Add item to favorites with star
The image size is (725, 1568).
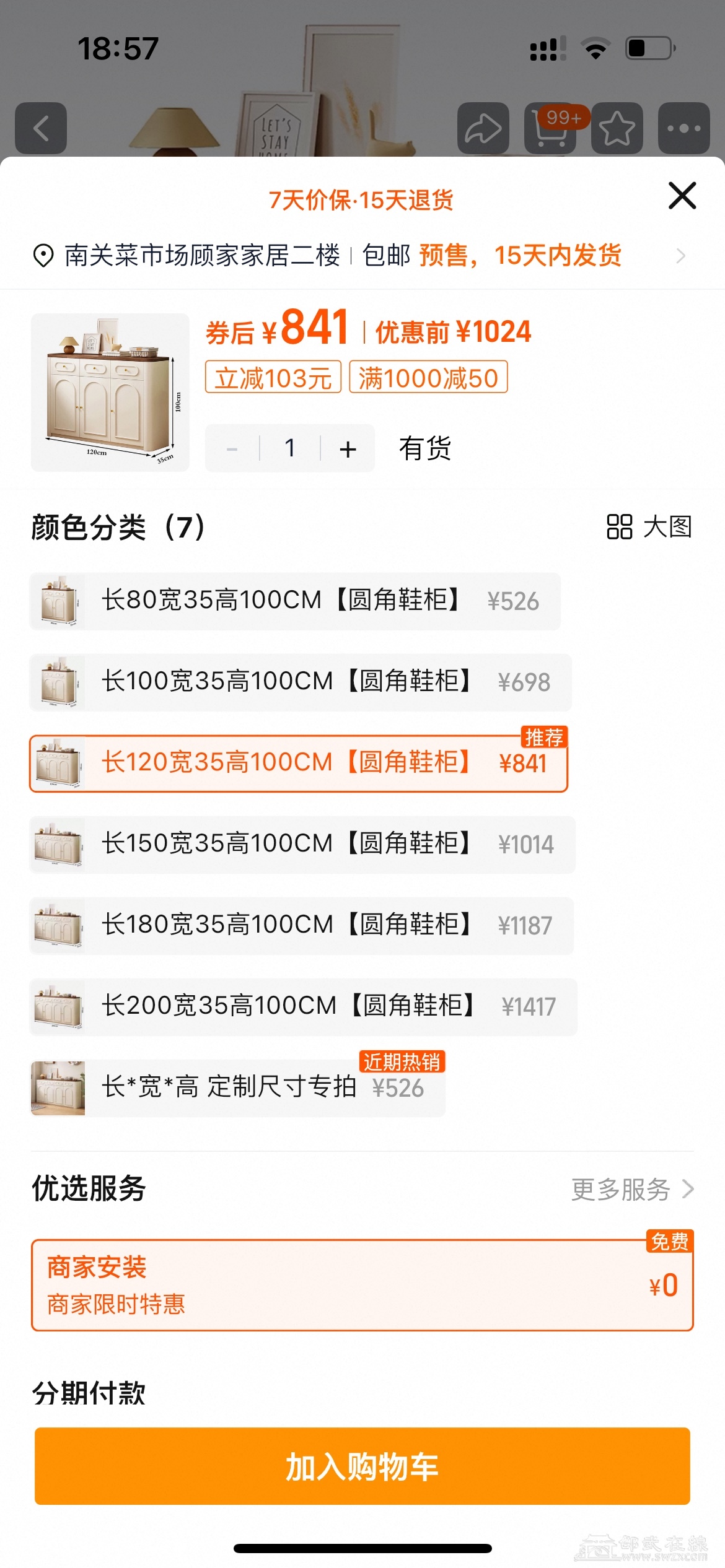pos(617,128)
